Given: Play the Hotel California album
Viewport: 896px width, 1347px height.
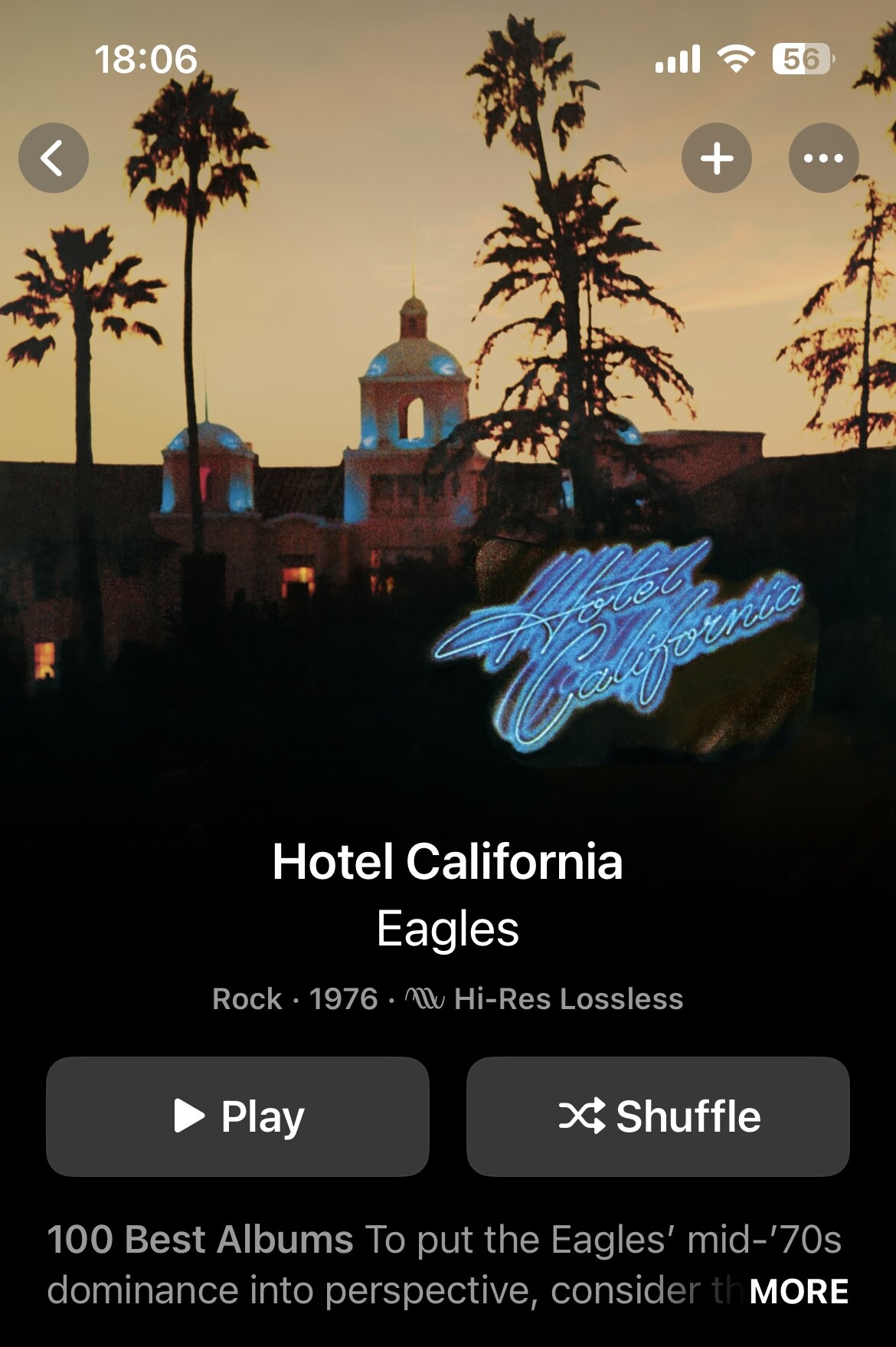Looking at the screenshot, I should (237, 1116).
